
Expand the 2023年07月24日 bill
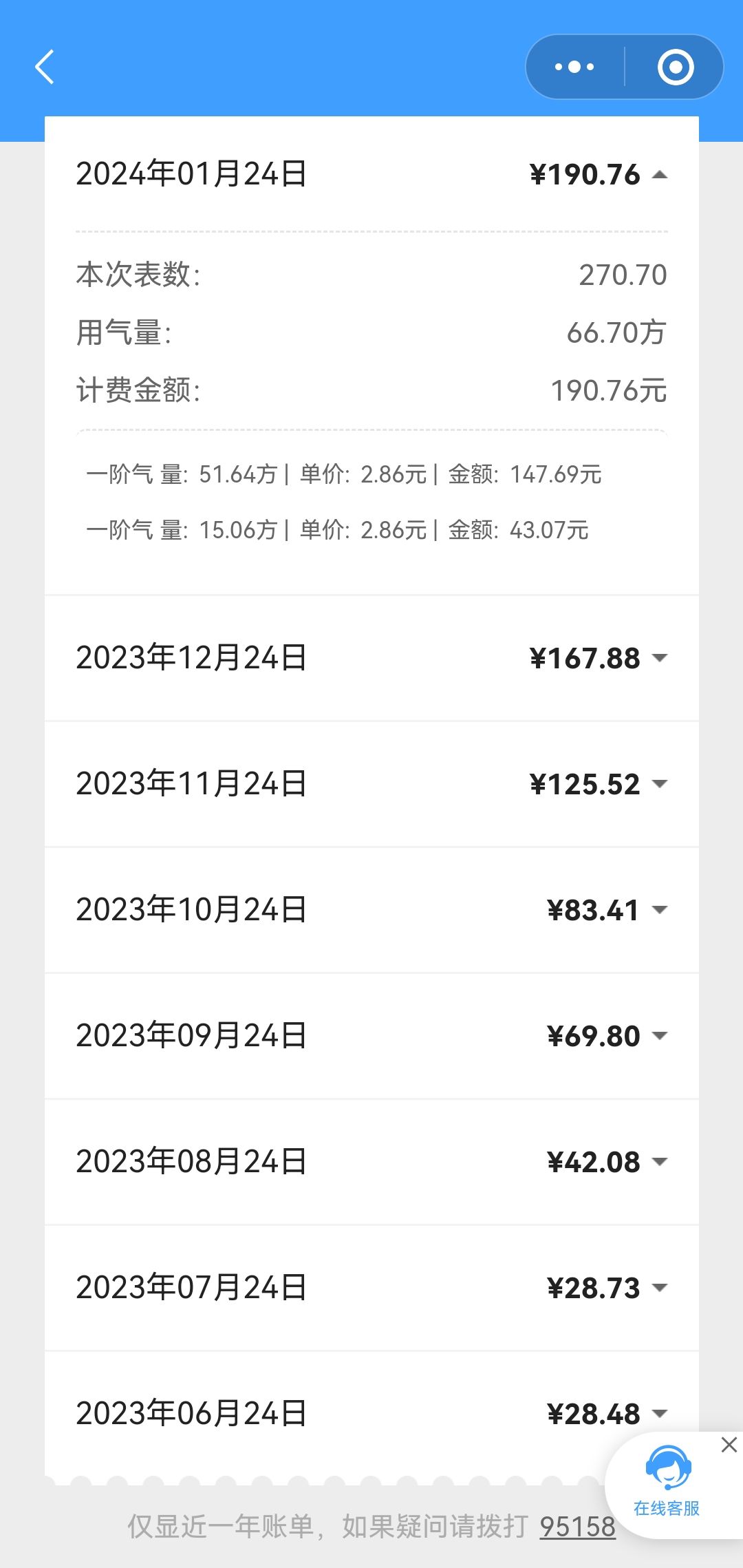click(371, 1288)
